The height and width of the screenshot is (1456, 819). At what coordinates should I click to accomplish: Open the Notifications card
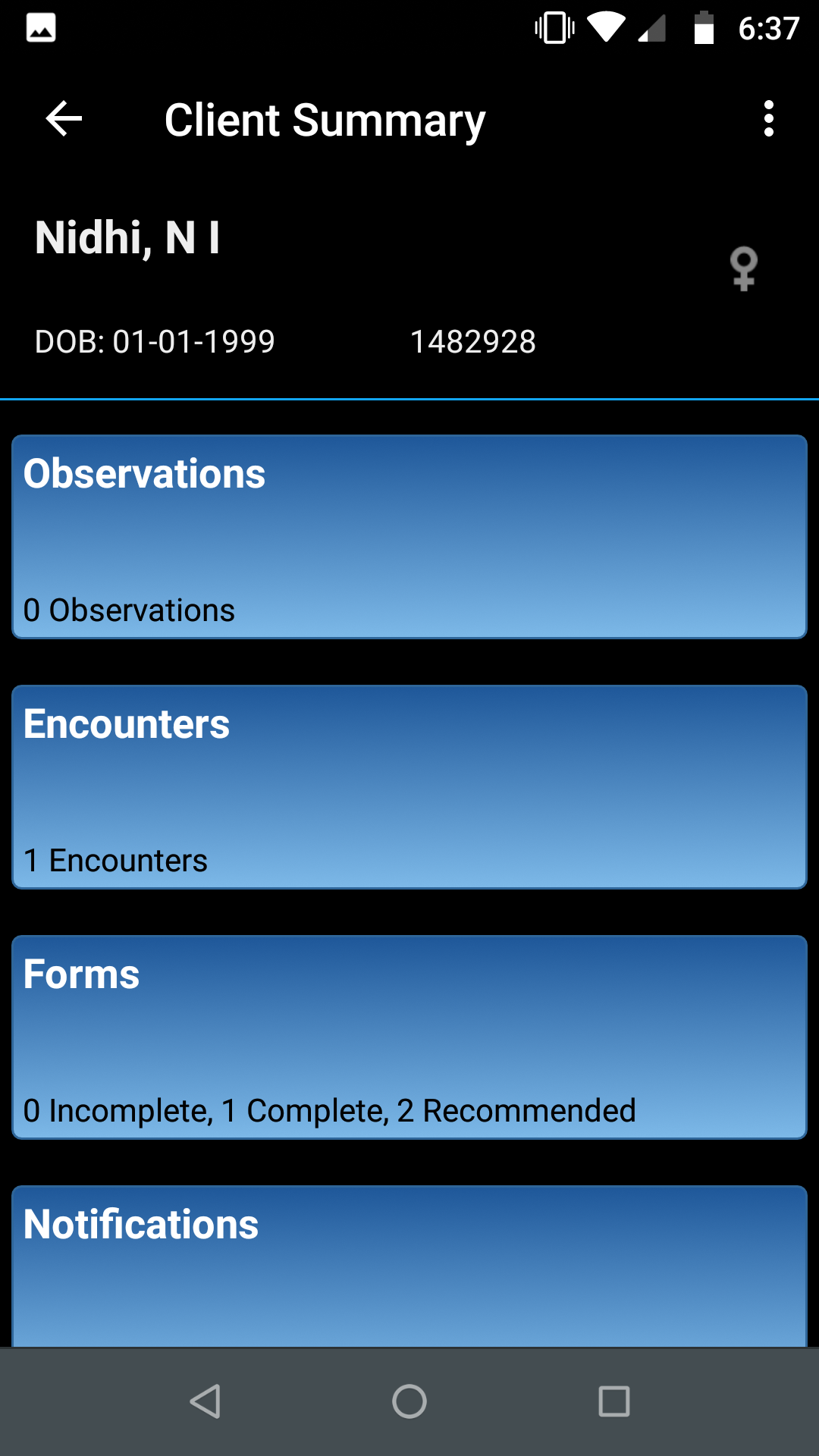[x=409, y=1266]
